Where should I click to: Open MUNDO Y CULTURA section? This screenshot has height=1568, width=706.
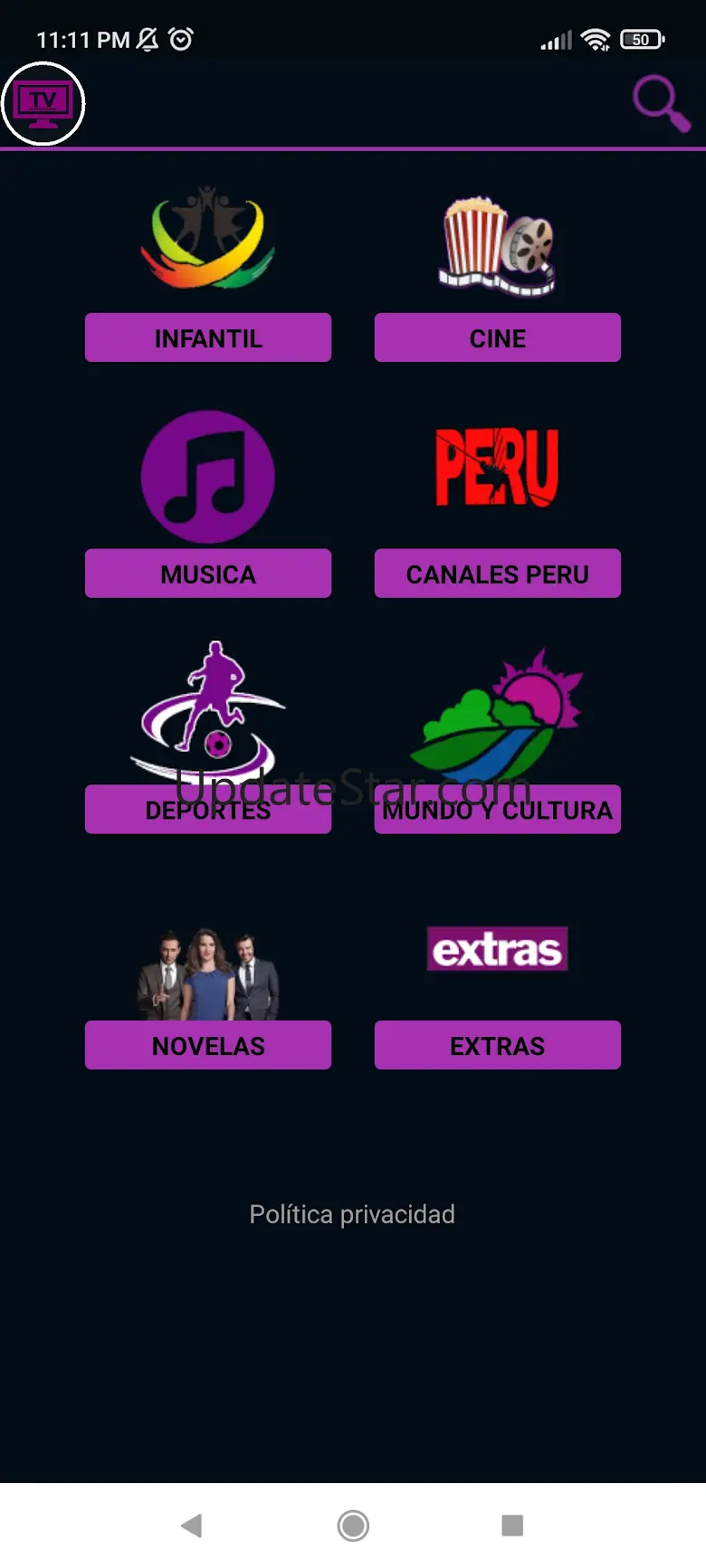click(498, 810)
